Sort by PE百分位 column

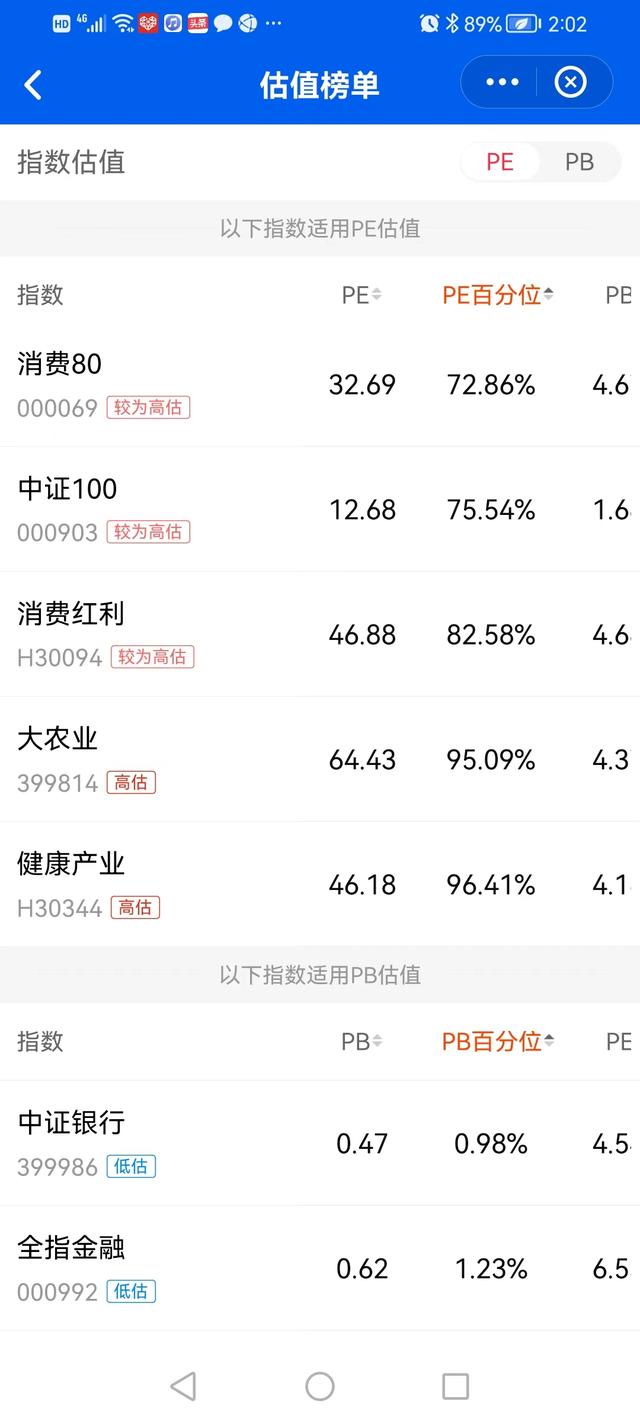(498, 295)
